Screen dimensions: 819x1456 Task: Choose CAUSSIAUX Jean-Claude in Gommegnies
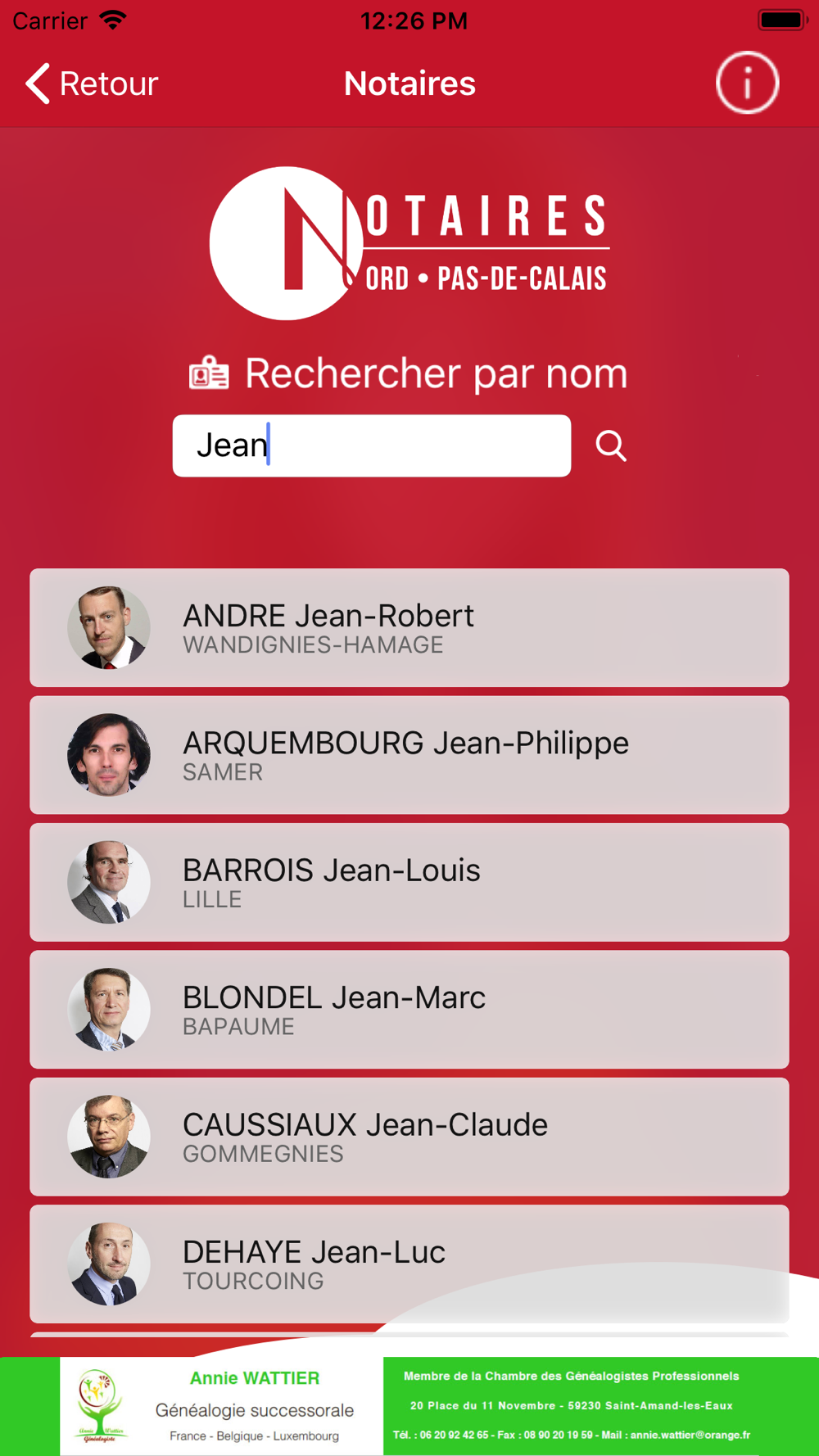pyautogui.click(x=409, y=1137)
